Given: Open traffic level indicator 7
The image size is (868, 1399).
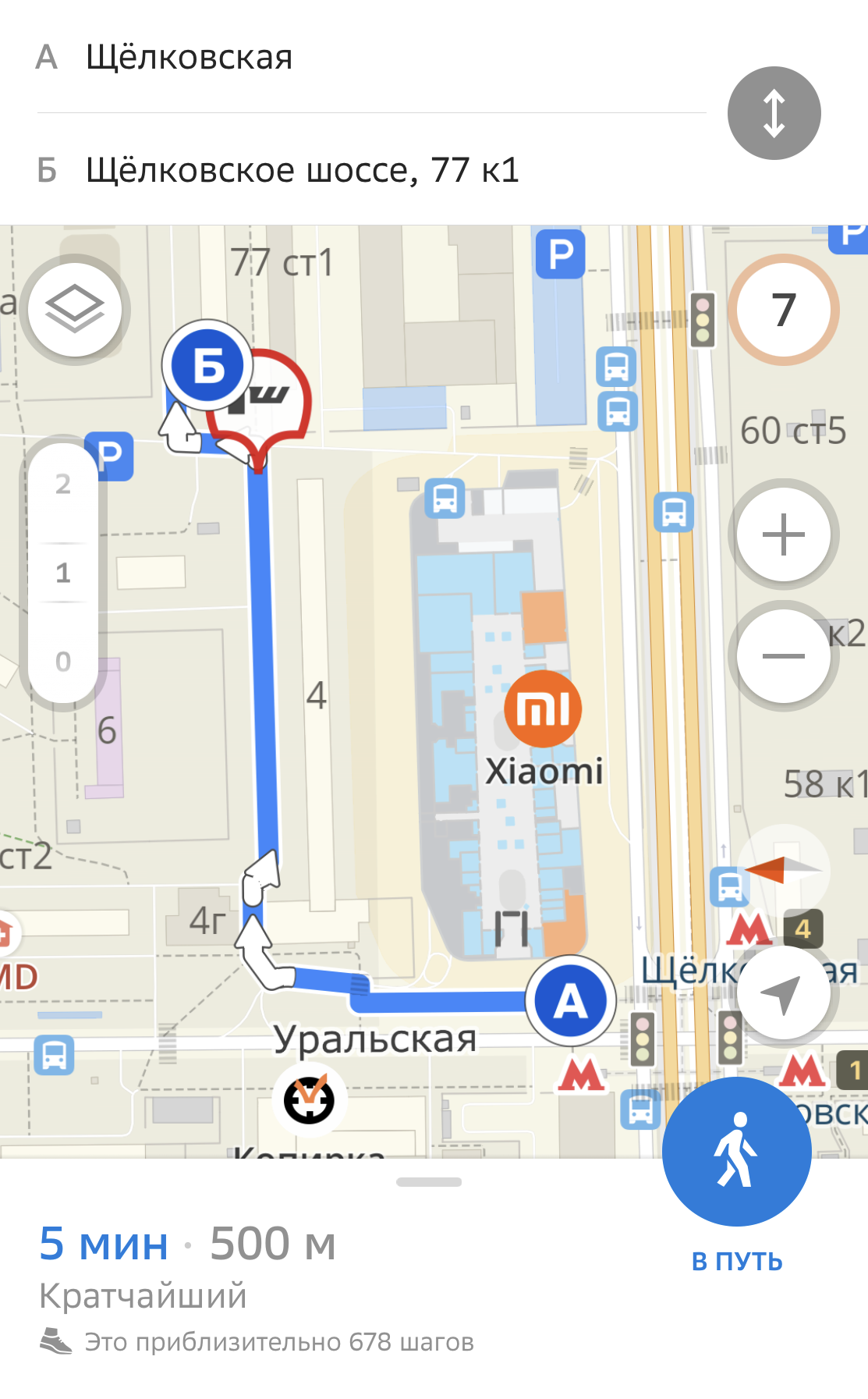Looking at the screenshot, I should [783, 309].
